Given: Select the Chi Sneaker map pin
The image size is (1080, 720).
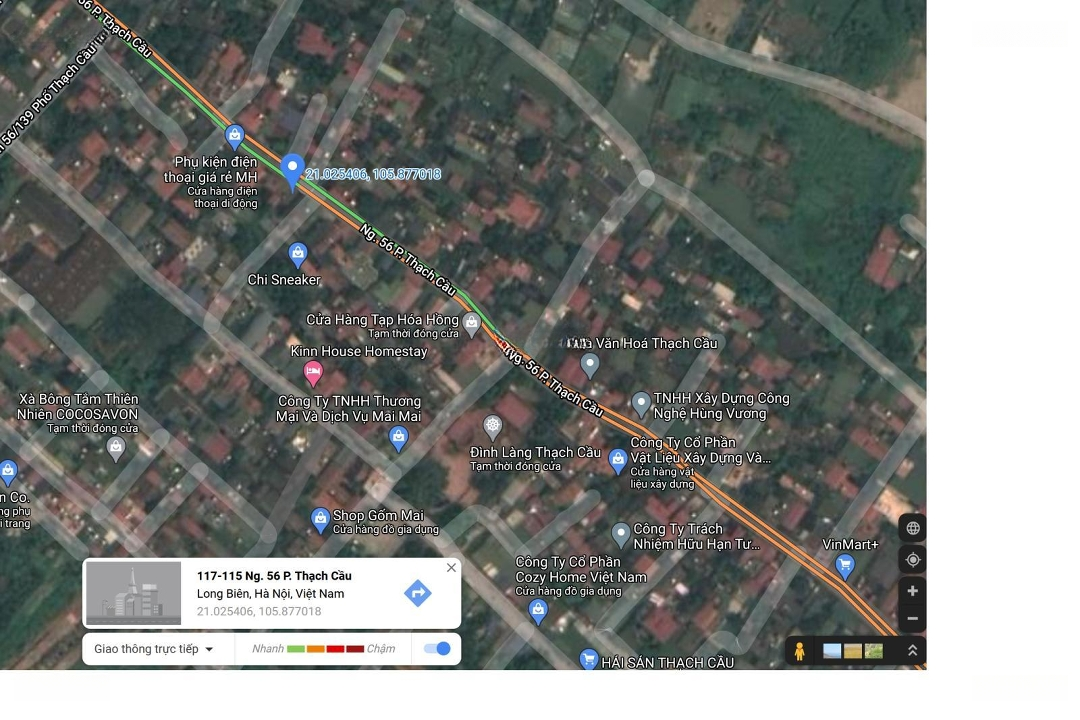Looking at the screenshot, I should tap(297, 254).
